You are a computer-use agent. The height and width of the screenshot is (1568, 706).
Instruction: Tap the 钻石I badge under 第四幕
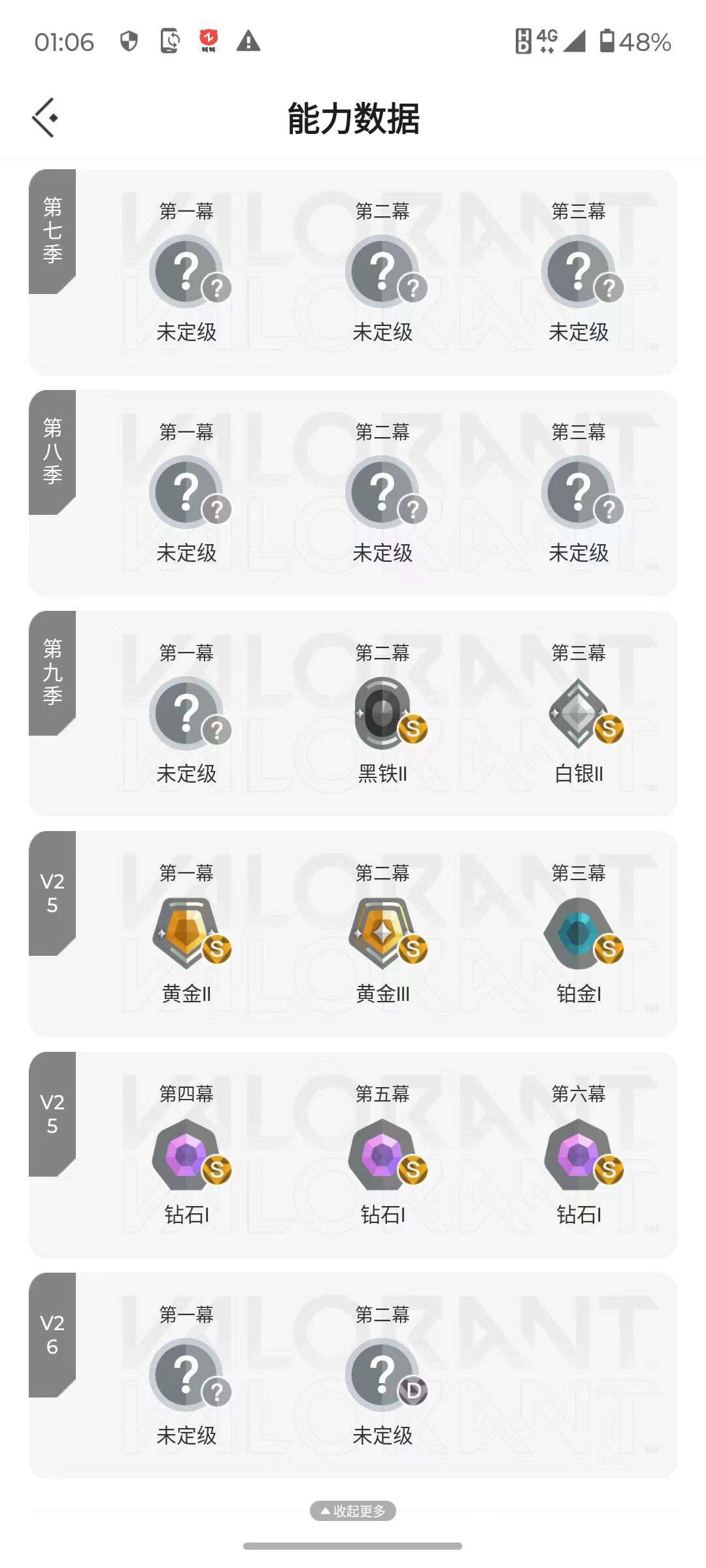click(187, 1155)
